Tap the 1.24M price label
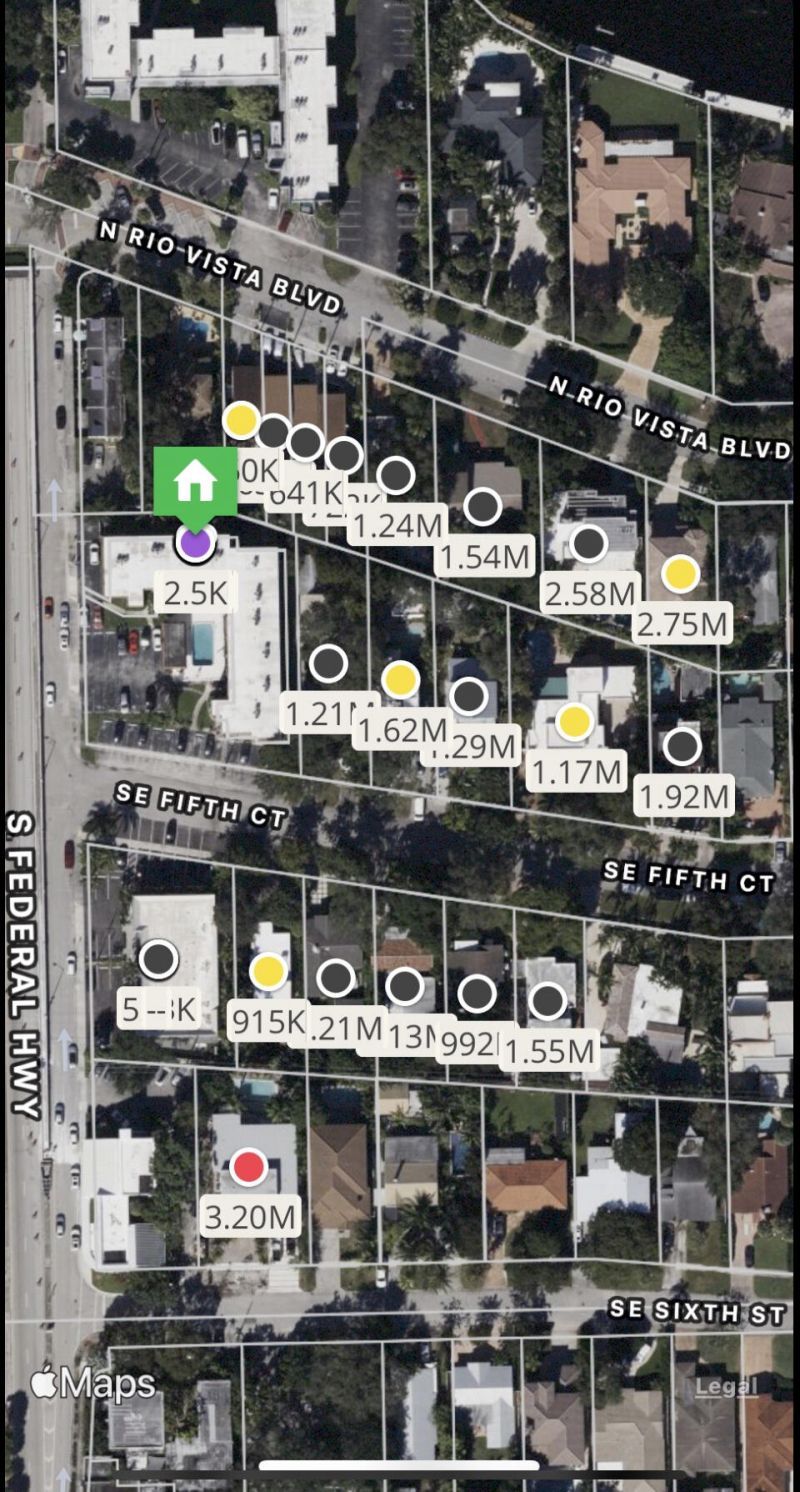 click(x=396, y=525)
